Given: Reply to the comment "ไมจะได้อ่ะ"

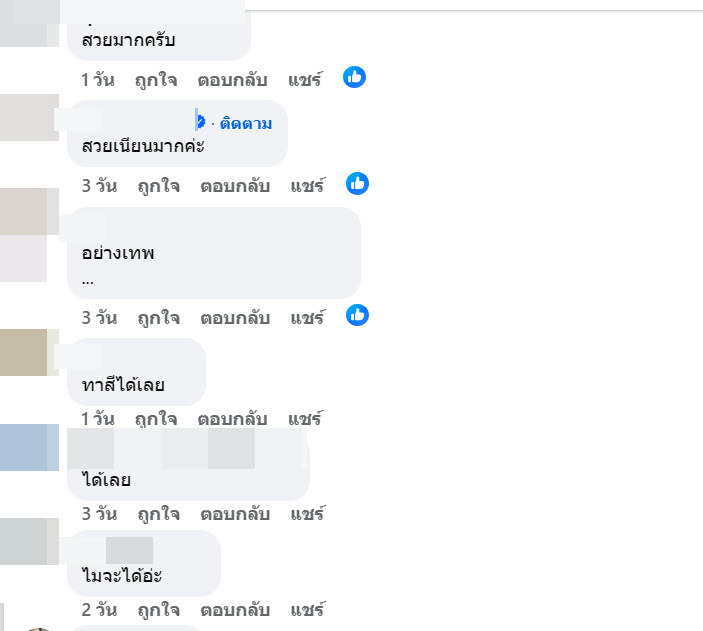Looking at the screenshot, I should (x=235, y=609).
